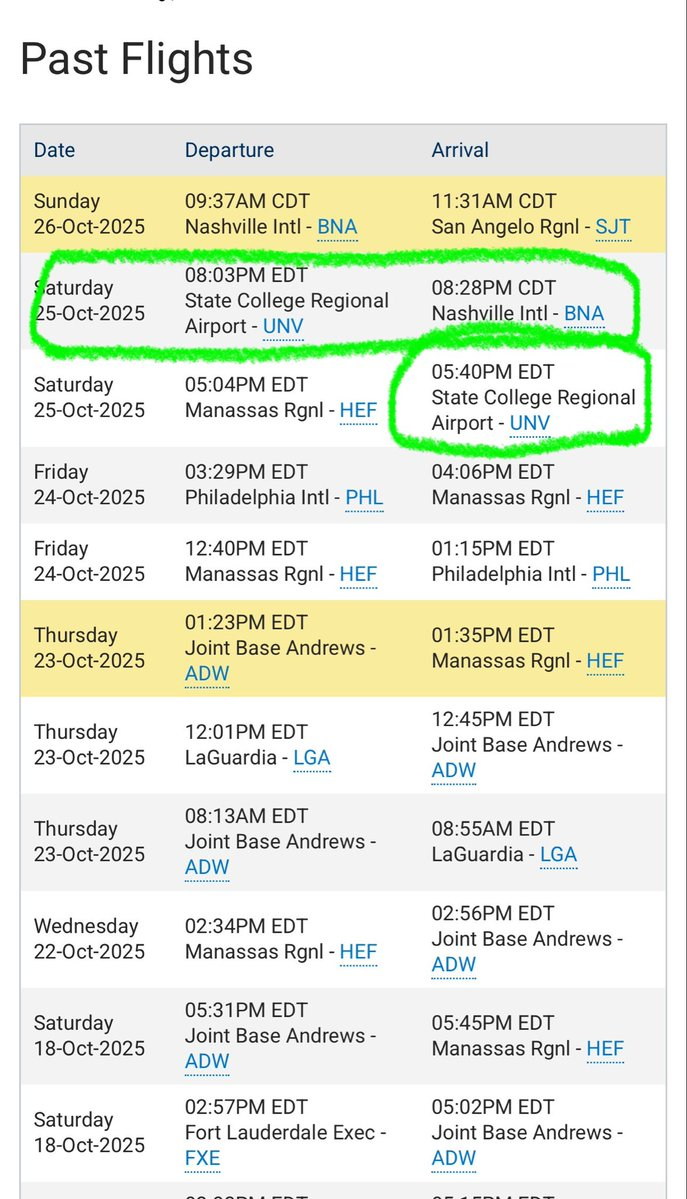Open HEF link in the 12:40PM EDT departure

pos(358,575)
